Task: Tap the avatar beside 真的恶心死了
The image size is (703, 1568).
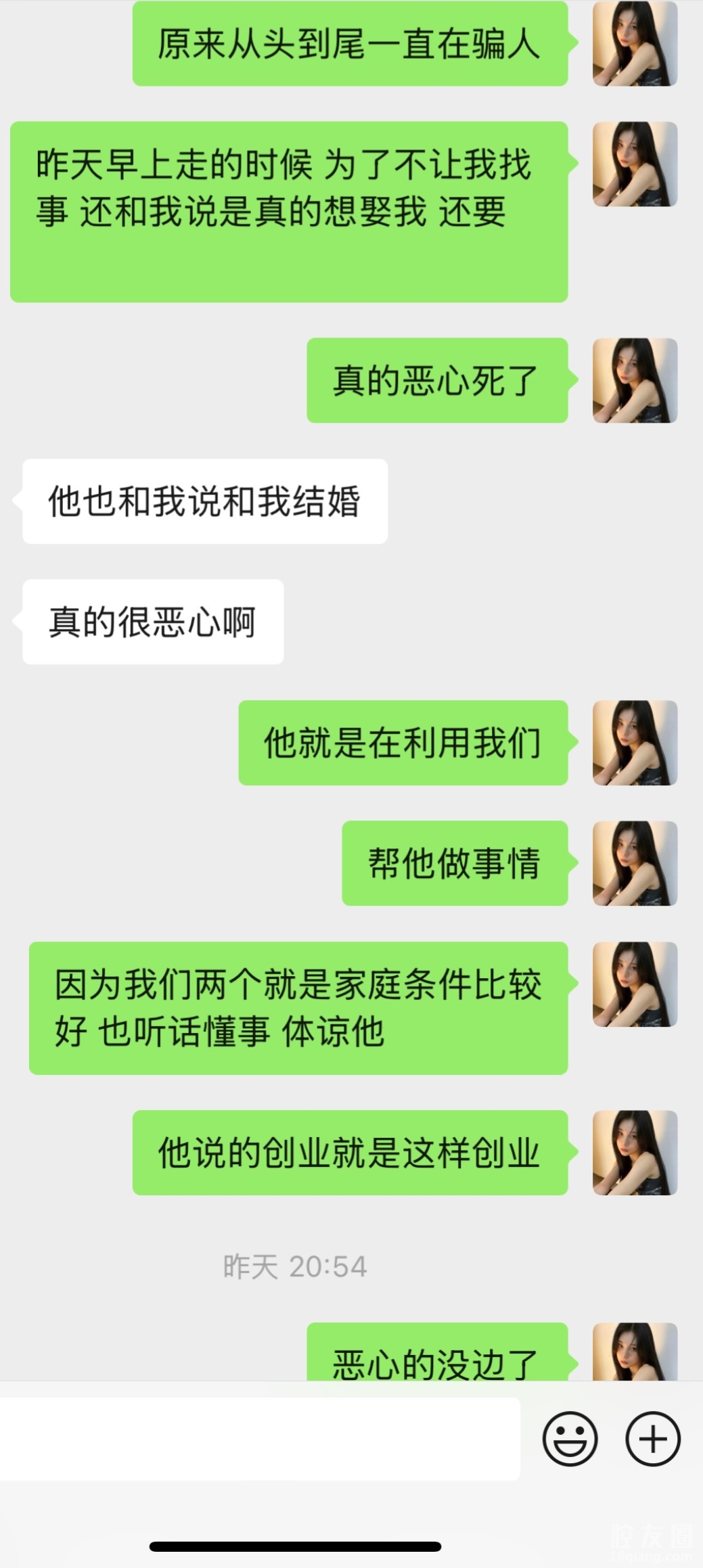Action: [635, 380]
